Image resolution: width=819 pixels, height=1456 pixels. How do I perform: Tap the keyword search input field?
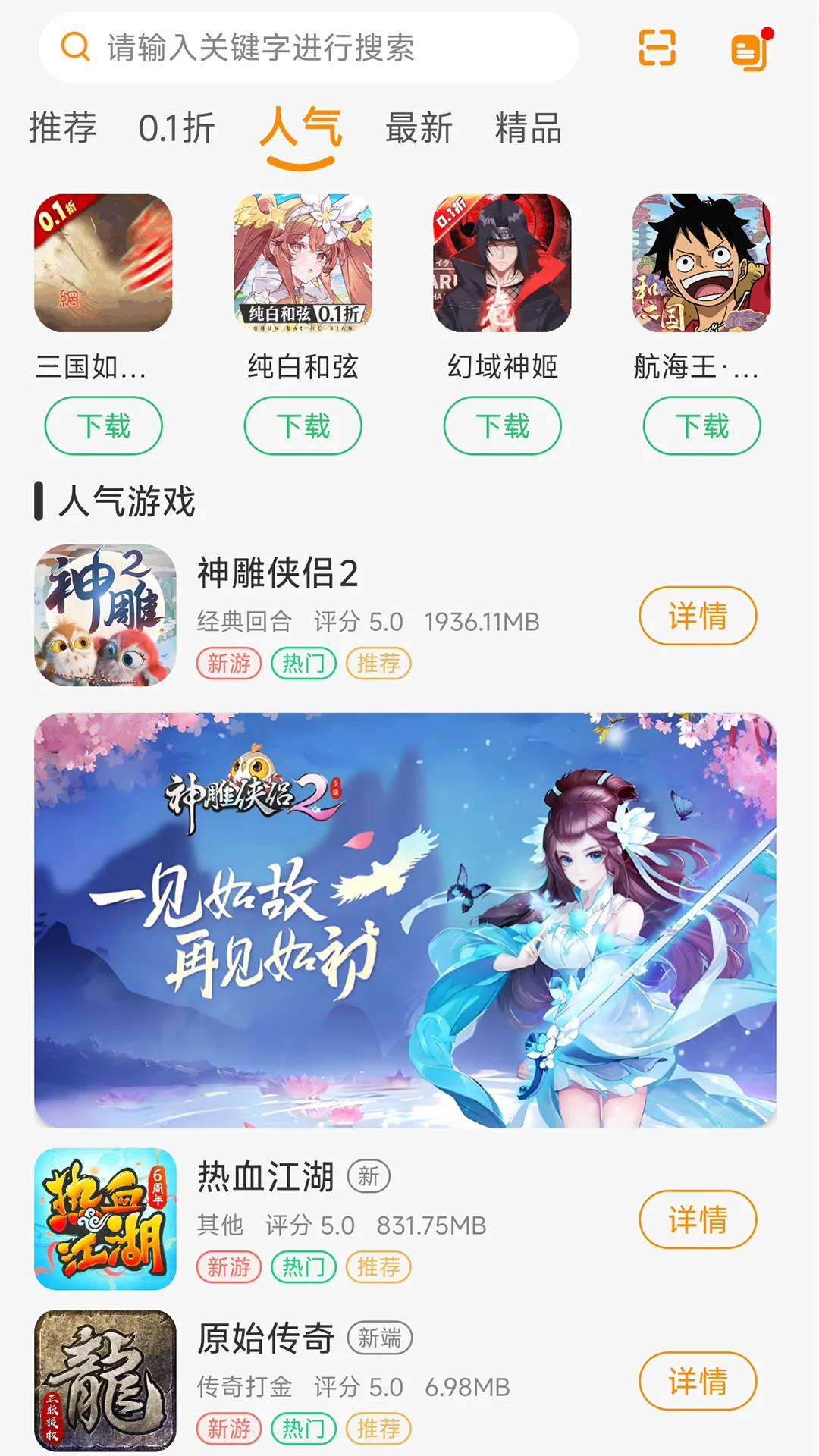(x=303, y=48)
